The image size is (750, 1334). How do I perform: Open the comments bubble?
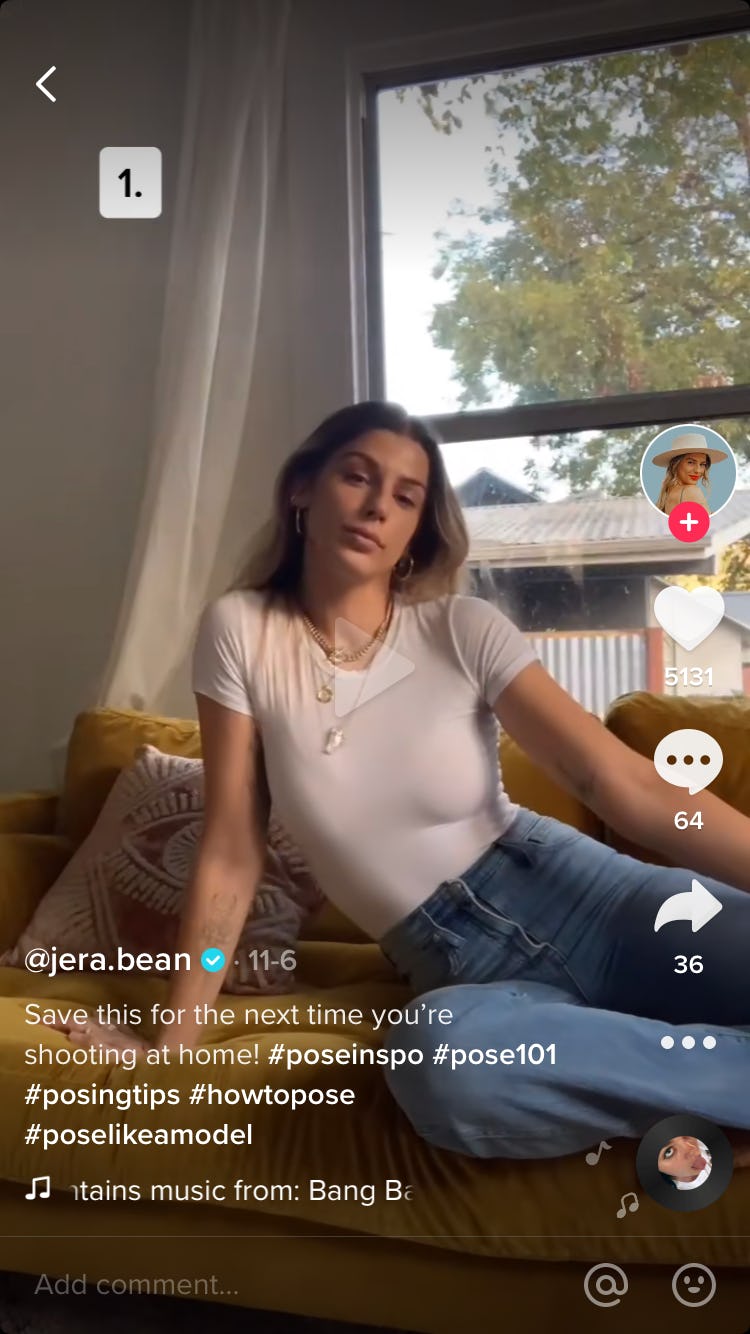tap(688, 762)
